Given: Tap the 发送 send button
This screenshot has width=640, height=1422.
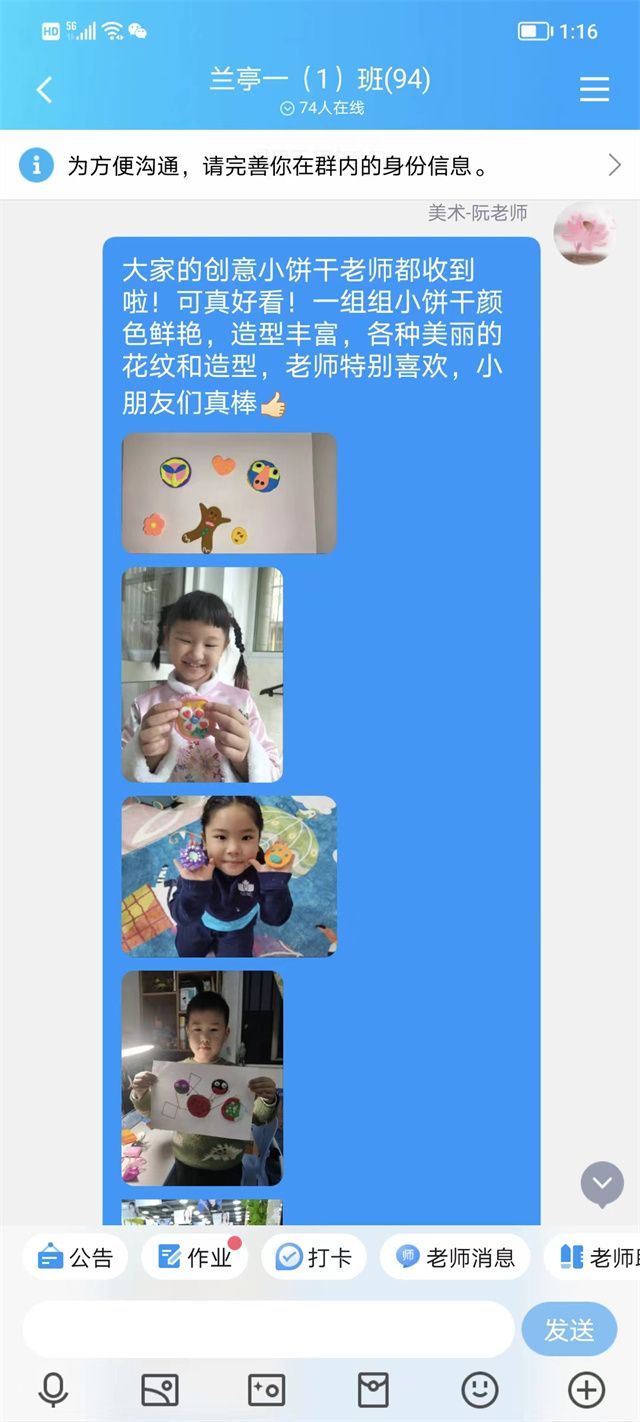Looking at the screenshot, I should tap(569, 1329).
